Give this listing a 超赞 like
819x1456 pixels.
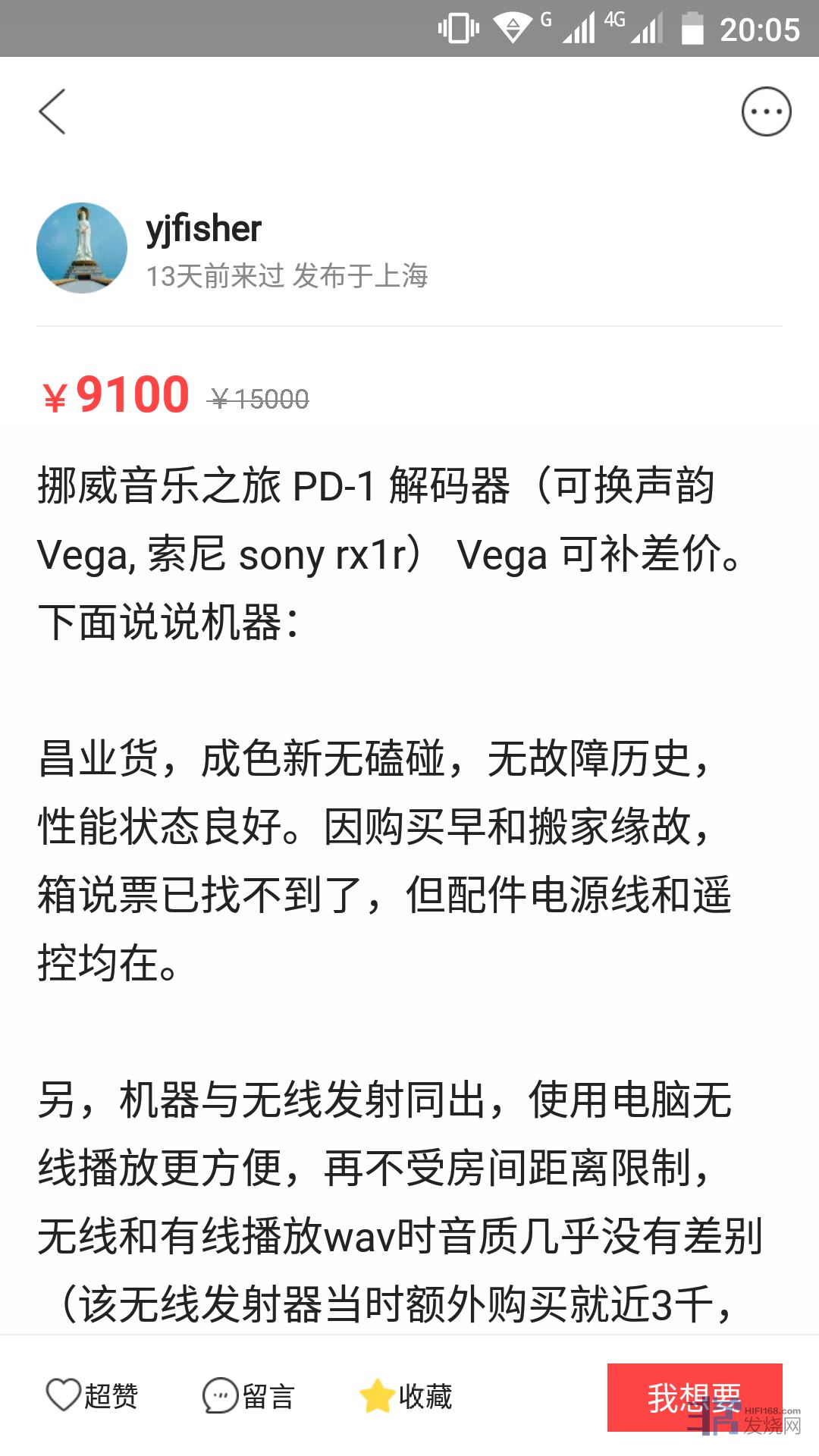coord(92,1395)
